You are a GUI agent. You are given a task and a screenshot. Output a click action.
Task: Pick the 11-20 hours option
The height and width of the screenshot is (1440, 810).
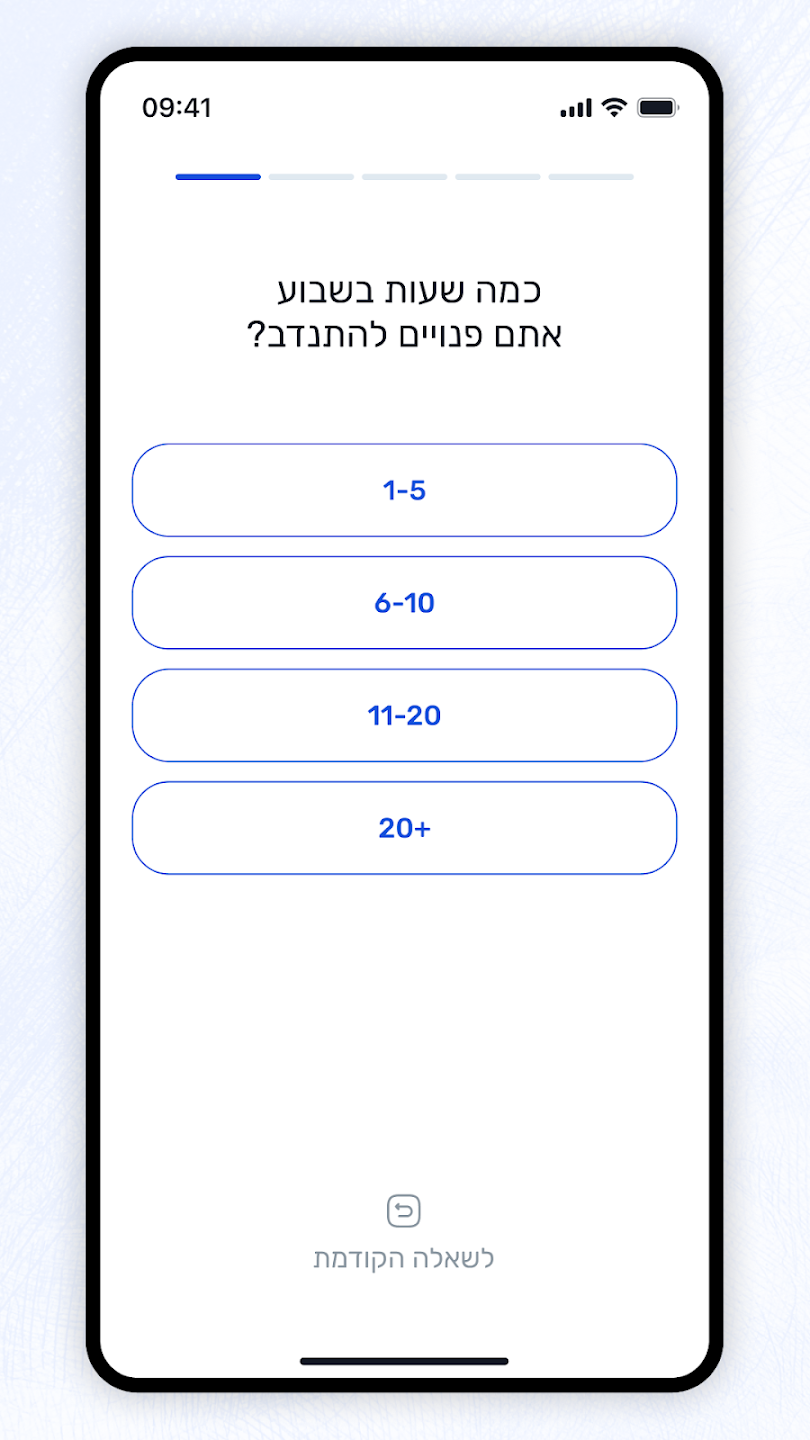404,716
